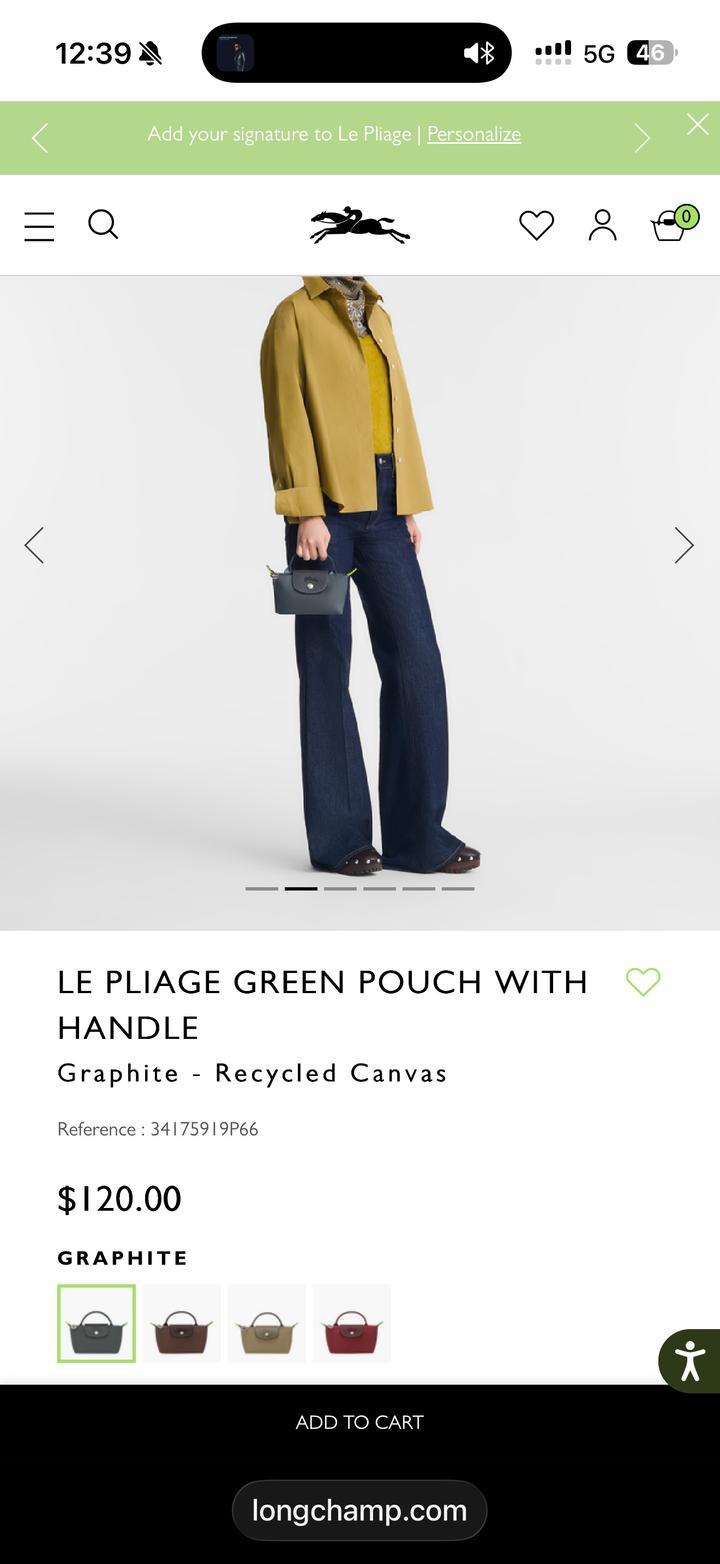Pick the beige color swatch
Image resolution: width=720 pixels, height=1564 pixels.
(x=266, y=1323)
